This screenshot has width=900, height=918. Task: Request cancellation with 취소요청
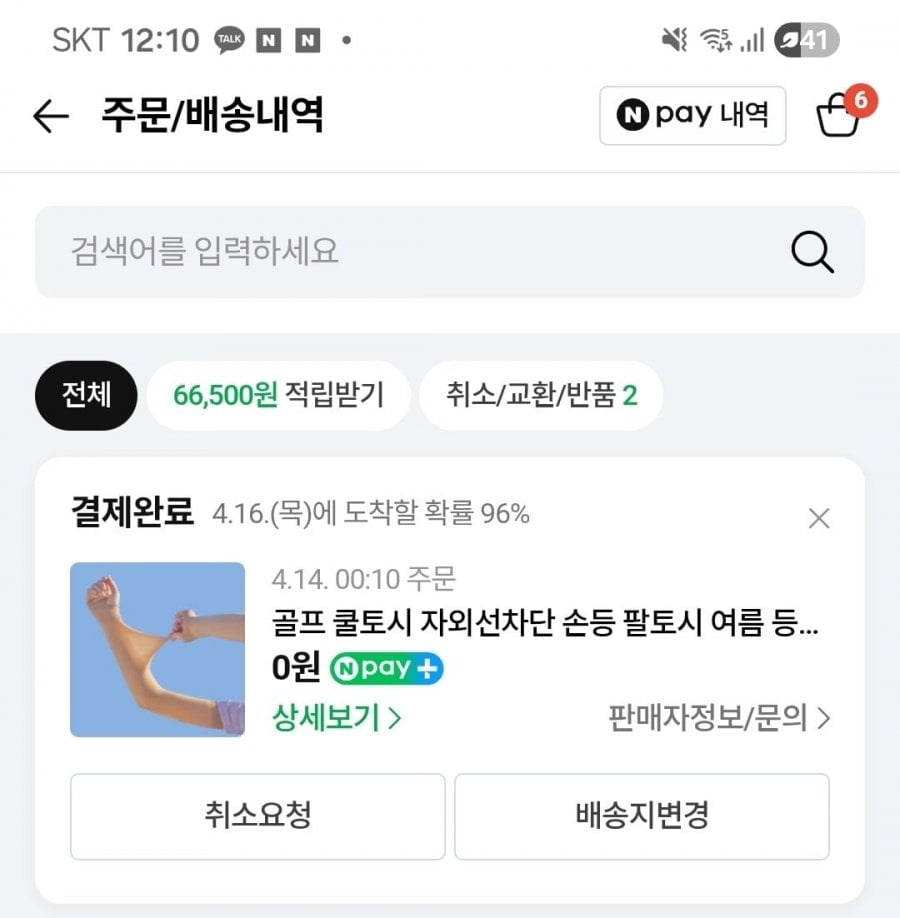257,816
